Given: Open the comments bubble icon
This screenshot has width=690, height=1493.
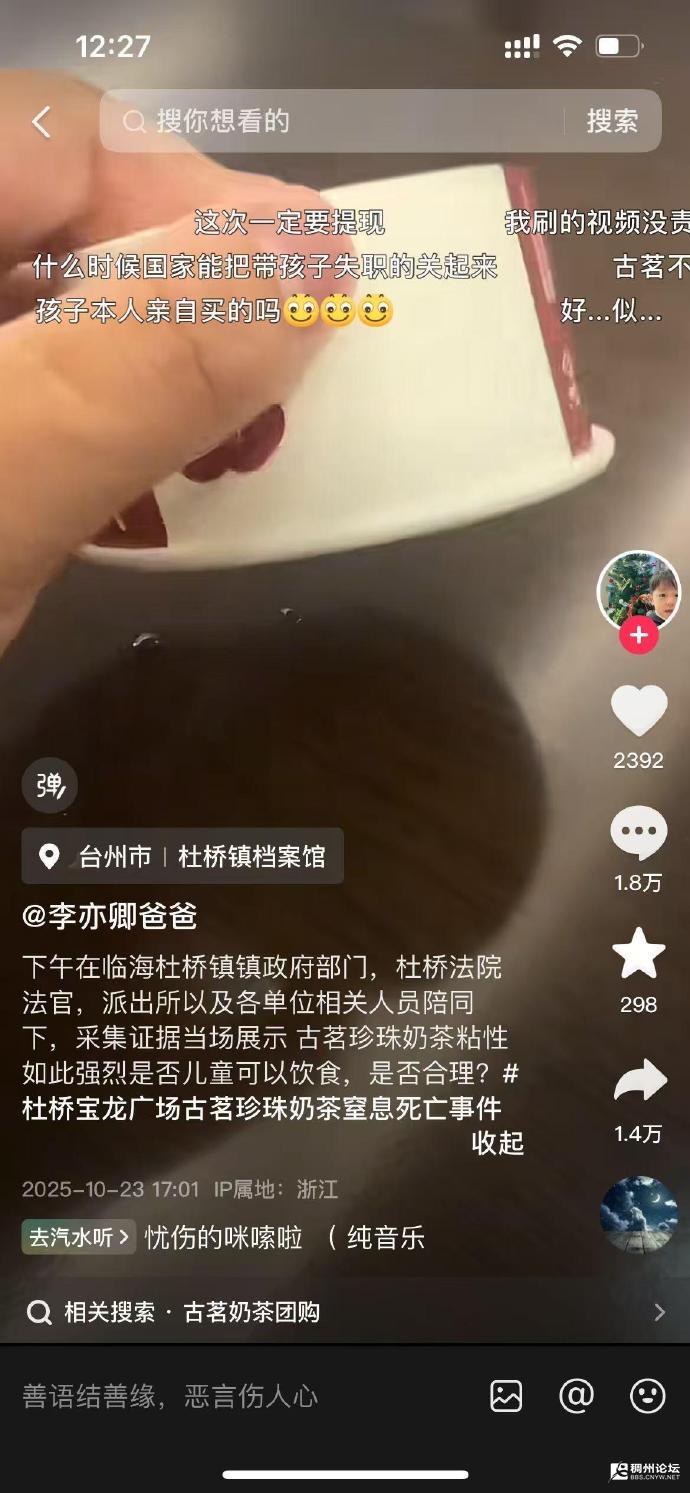Looking at the screenshot, I should pyautogui.click(x=639, y=833).
